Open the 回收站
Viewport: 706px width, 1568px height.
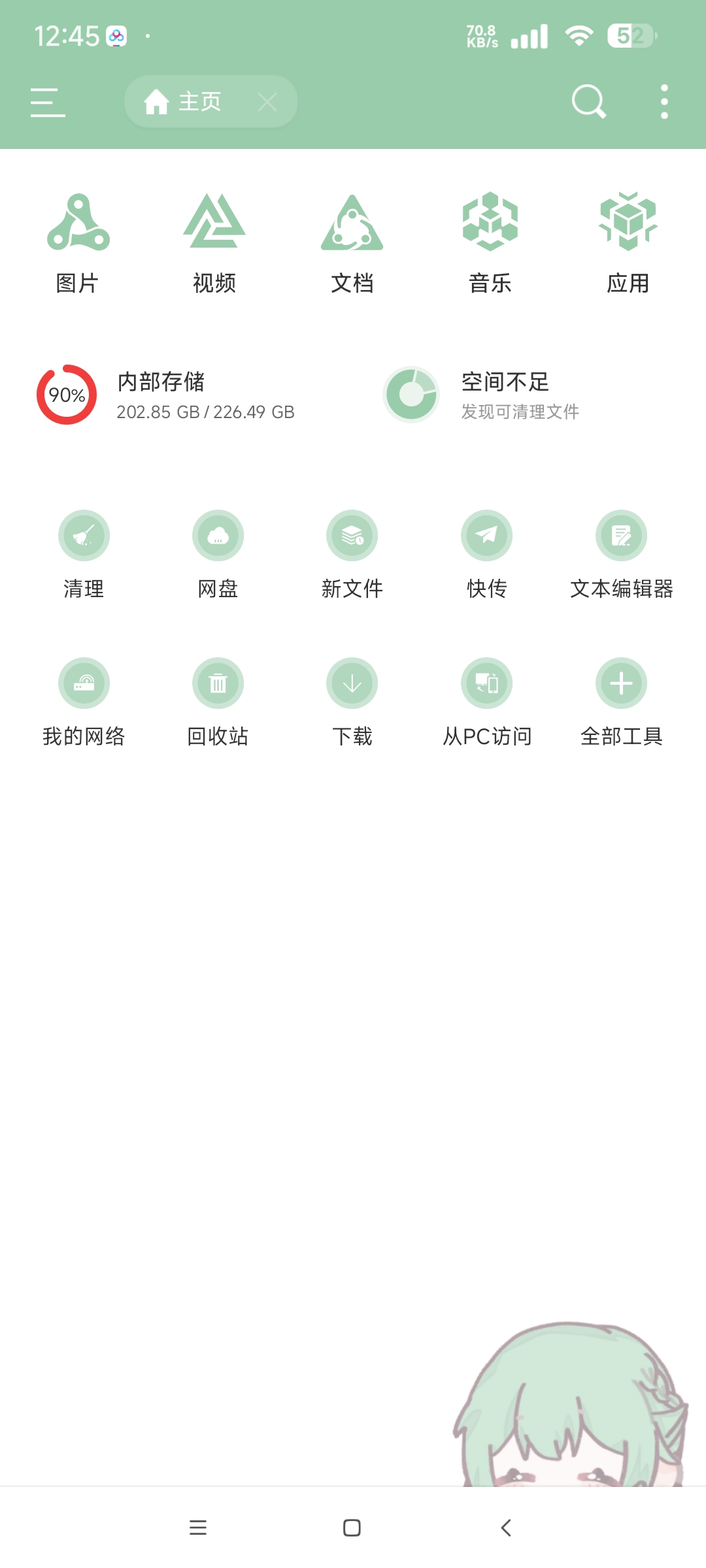(218, 700)
